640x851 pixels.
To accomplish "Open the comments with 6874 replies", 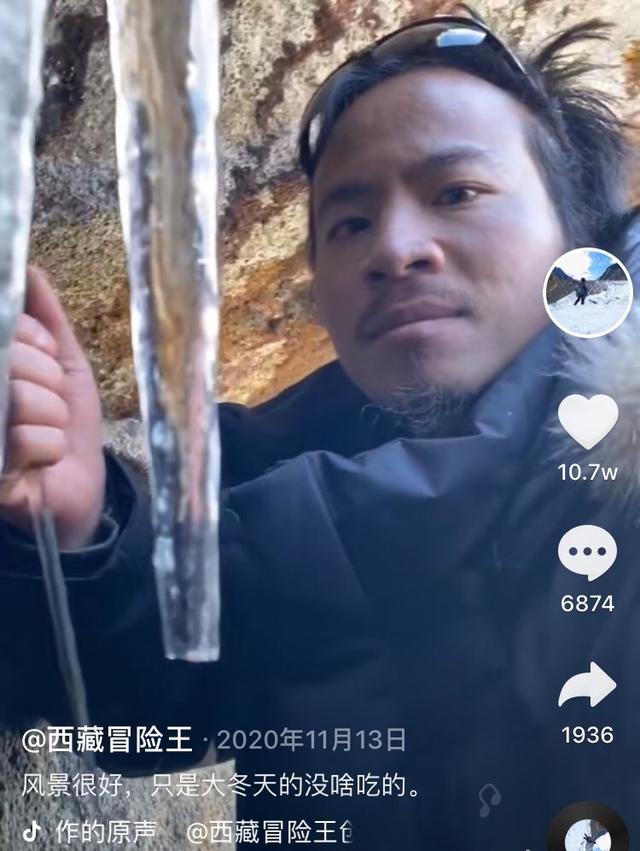I will click(x=587, y=552).
